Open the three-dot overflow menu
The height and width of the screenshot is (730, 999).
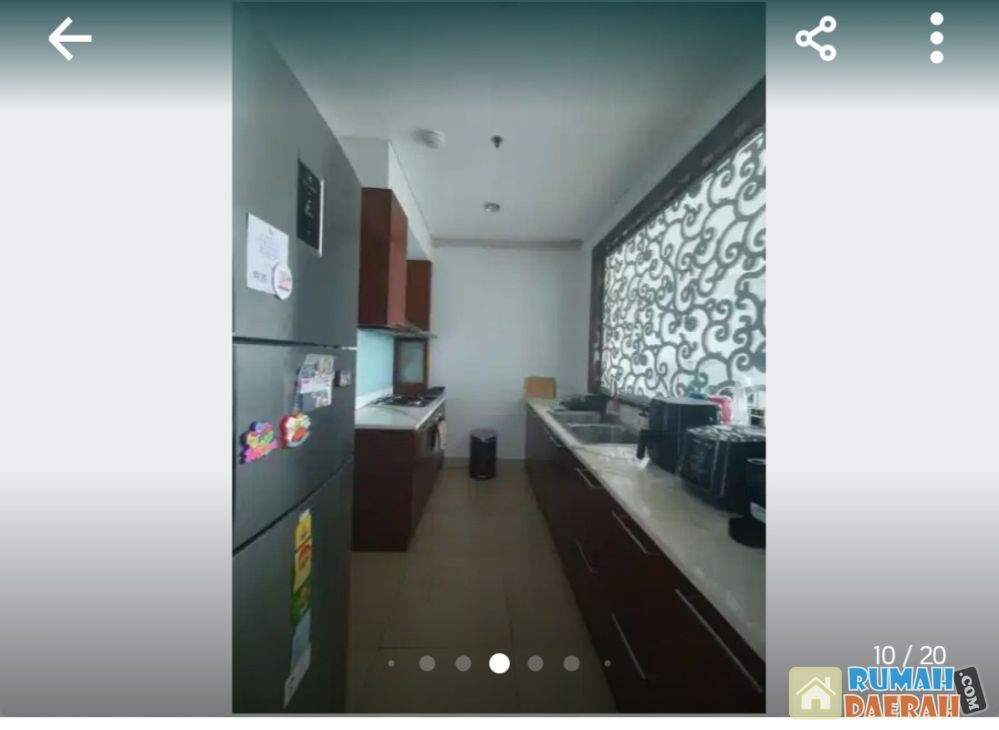coord(936,39)
